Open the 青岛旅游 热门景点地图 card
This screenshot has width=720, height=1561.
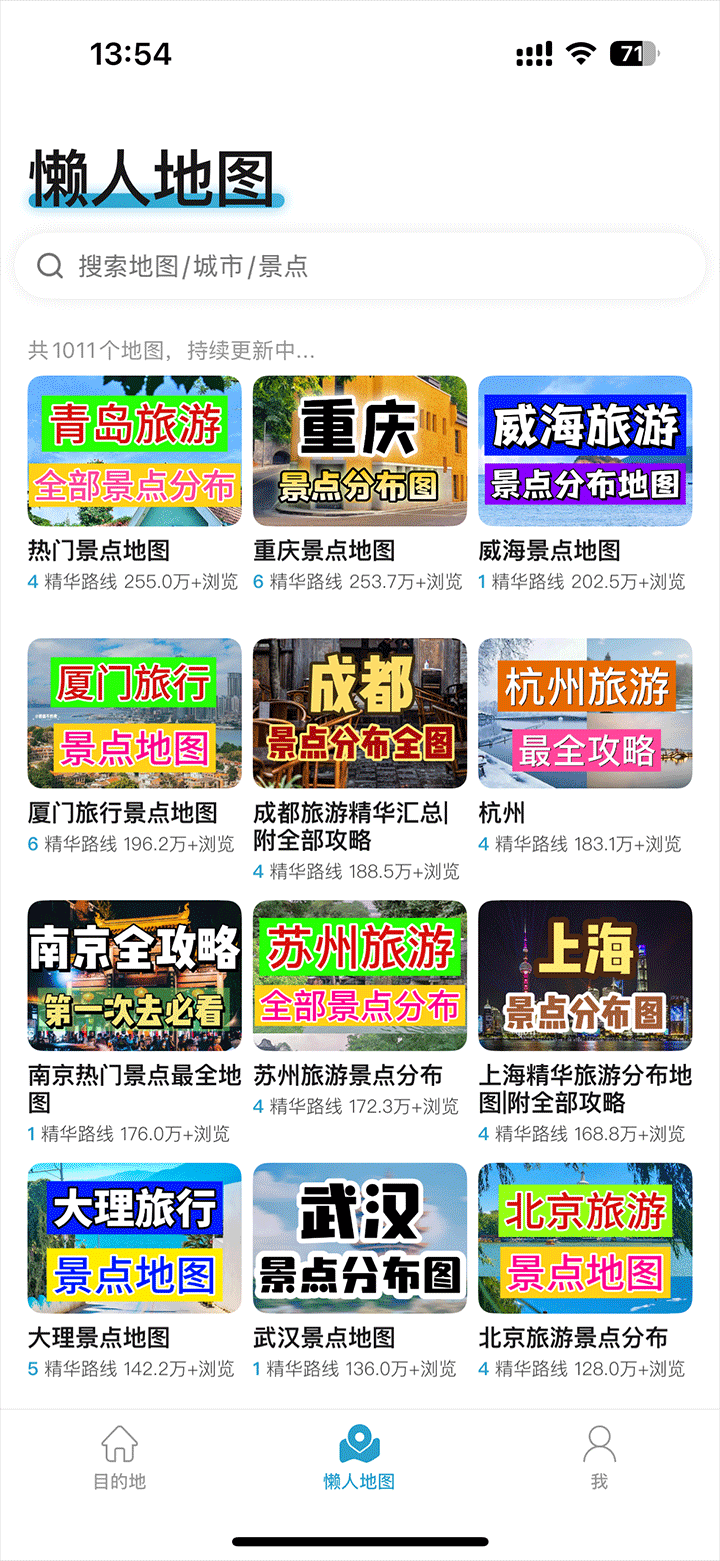(x=134, y=451)
